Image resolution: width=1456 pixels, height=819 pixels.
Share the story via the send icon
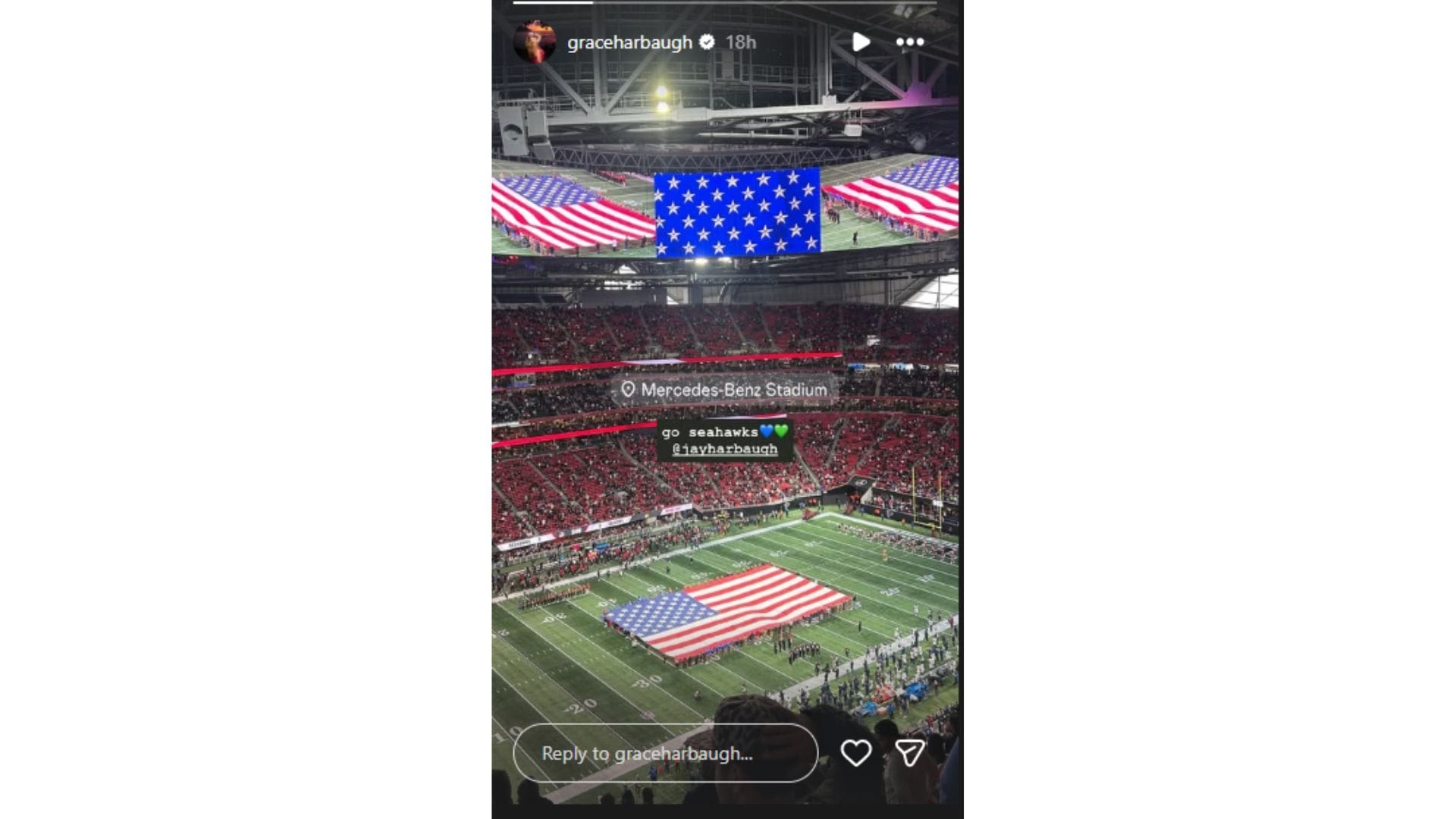point(909,752)
